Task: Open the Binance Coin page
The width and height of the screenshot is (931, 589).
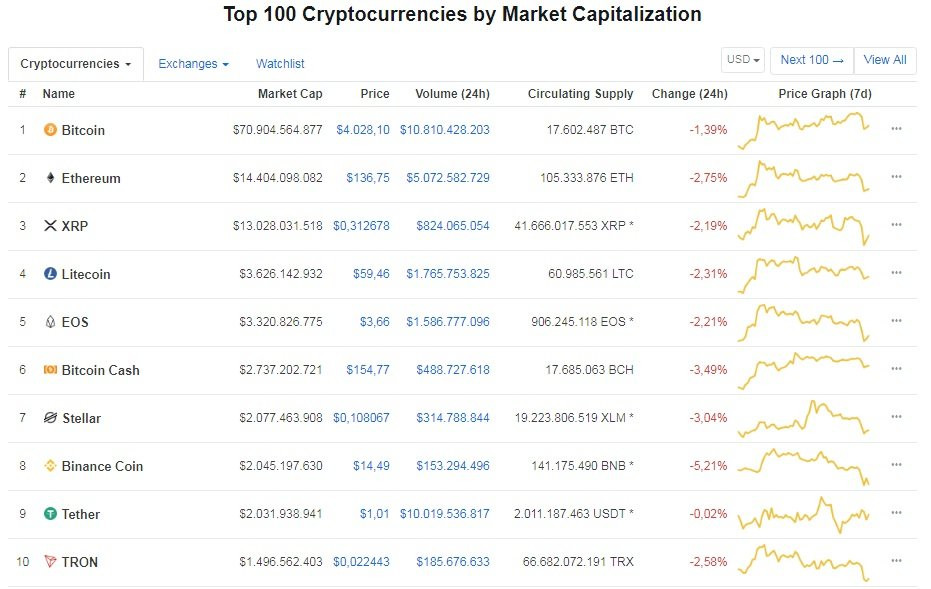Action: click(102, 466)
